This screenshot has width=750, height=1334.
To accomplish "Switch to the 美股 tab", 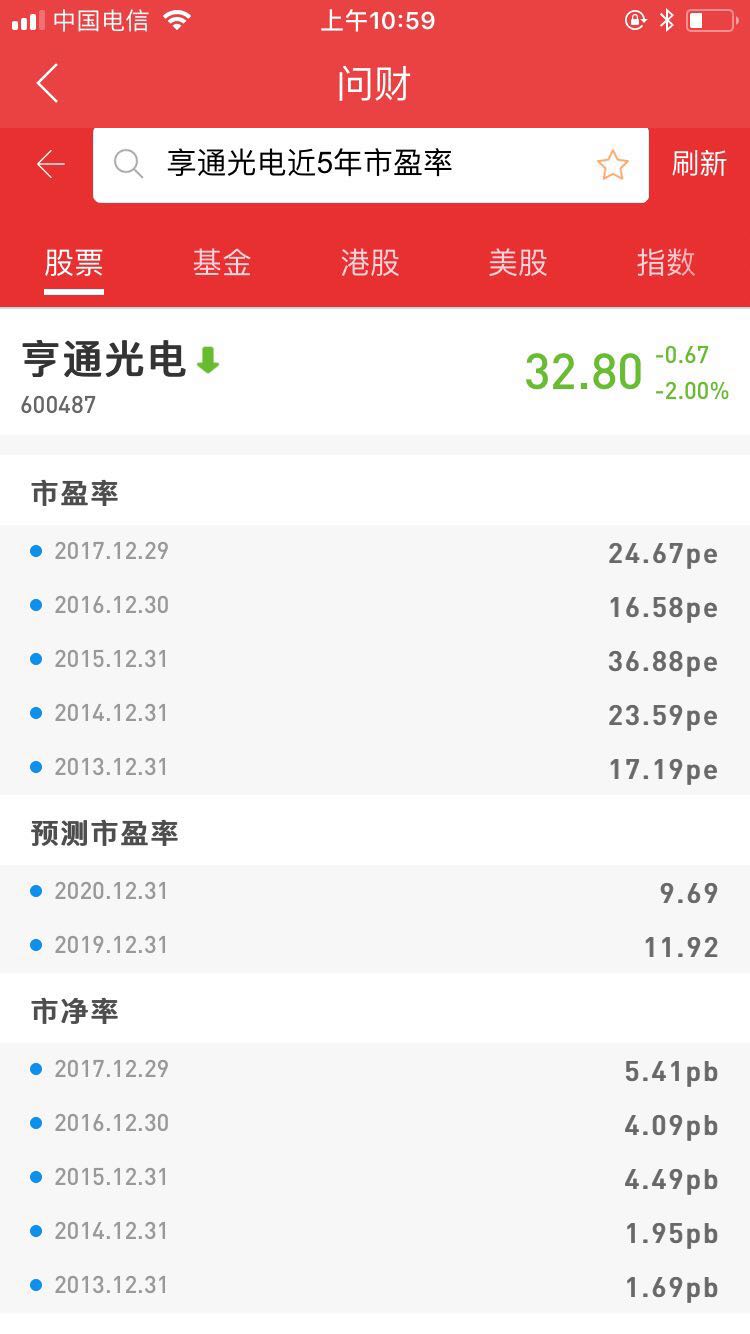I will pyautogui.click(x=517, y=262).
